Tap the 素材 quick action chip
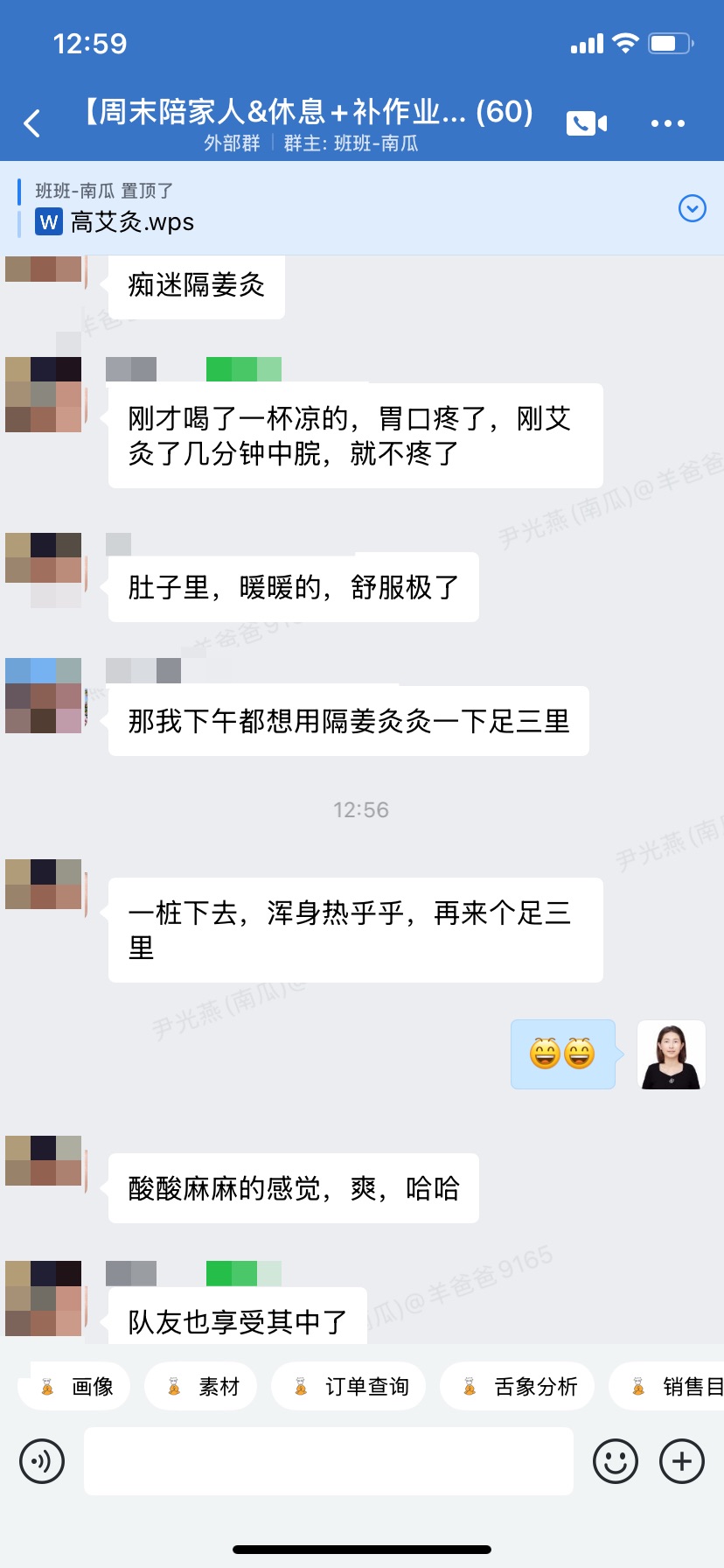 pyautogui.click(x=201, y=1386)
